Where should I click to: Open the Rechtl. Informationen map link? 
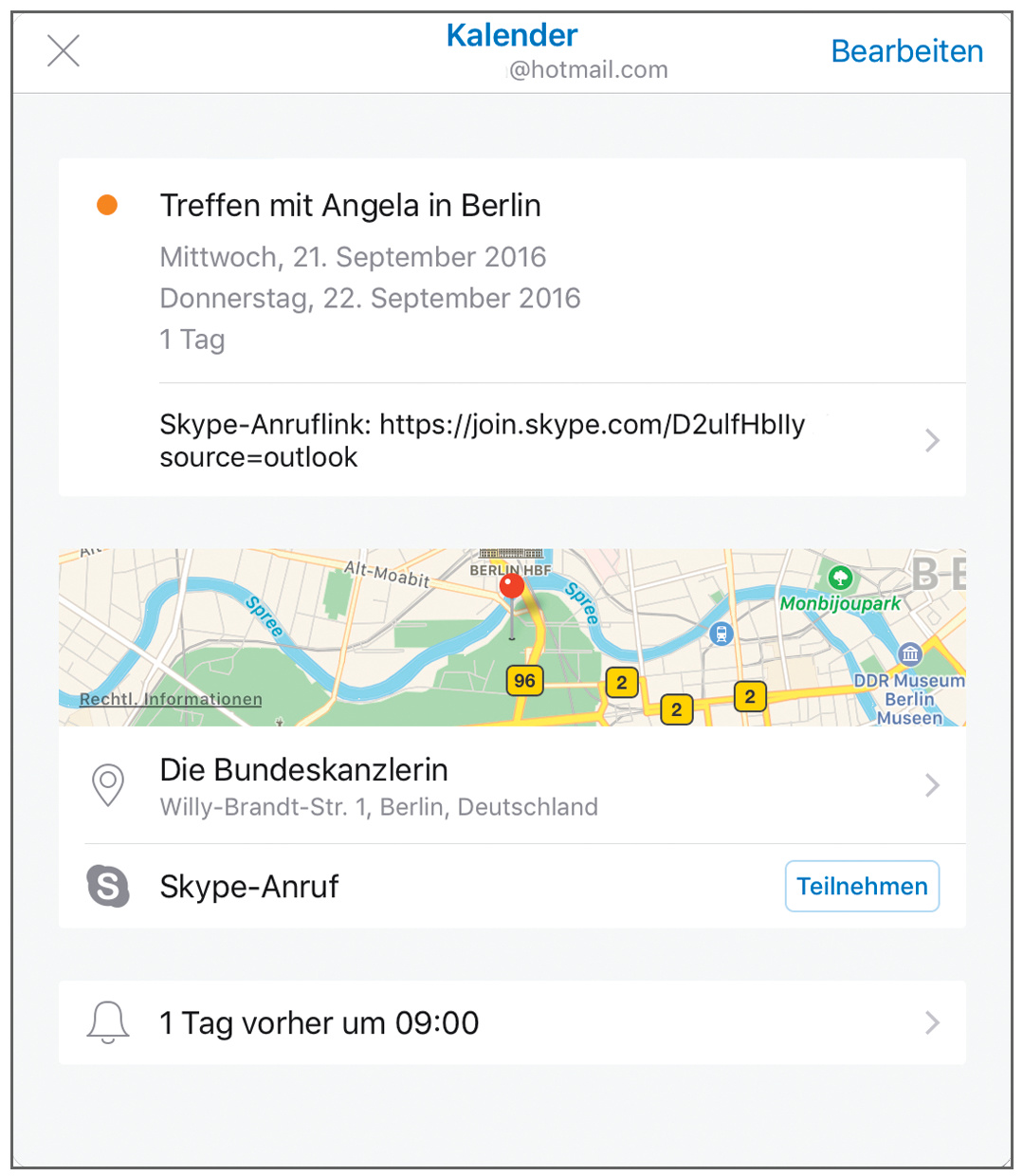171,700
